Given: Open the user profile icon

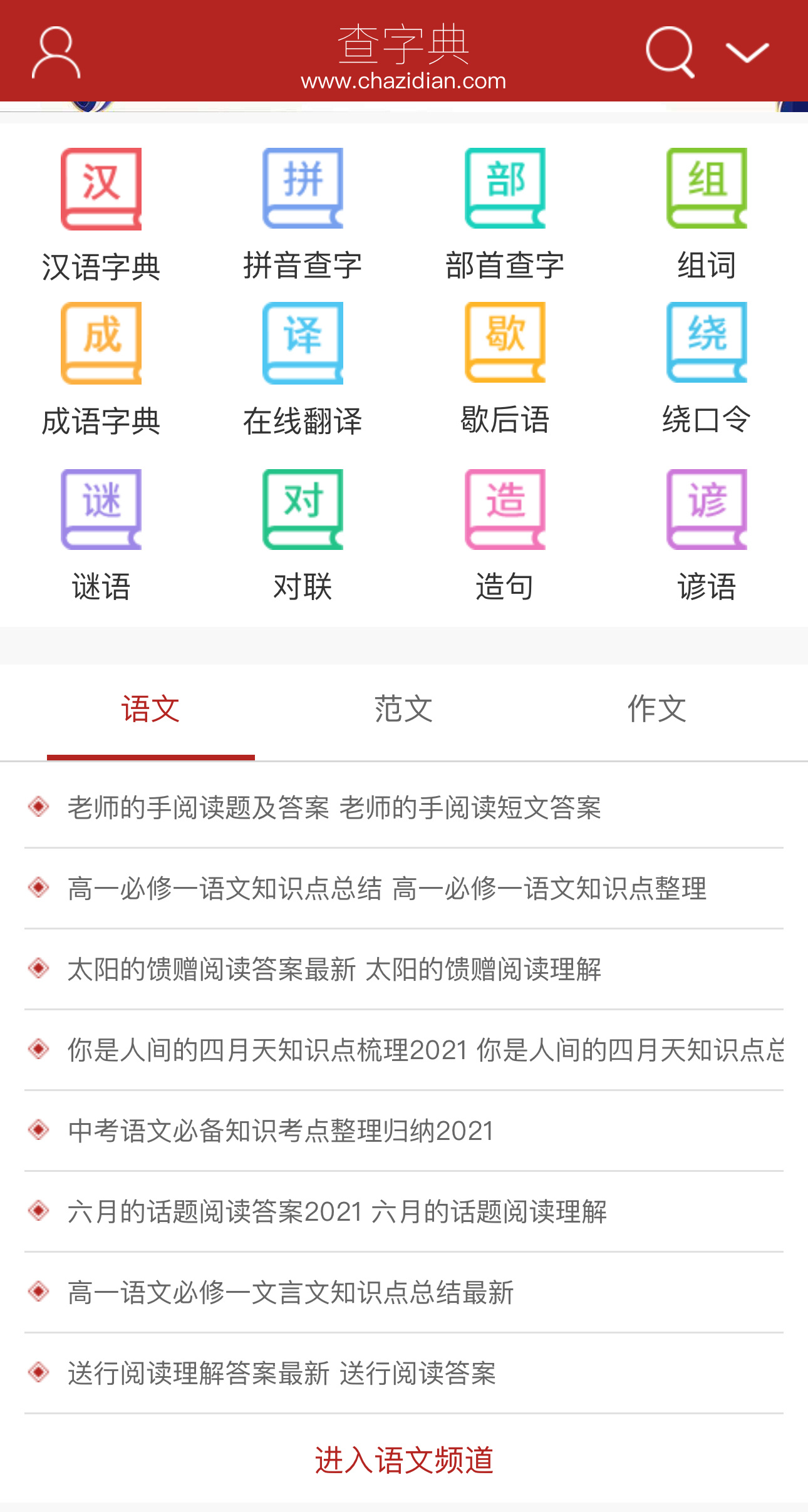Looking at the screenshot, I should (56, 52).
